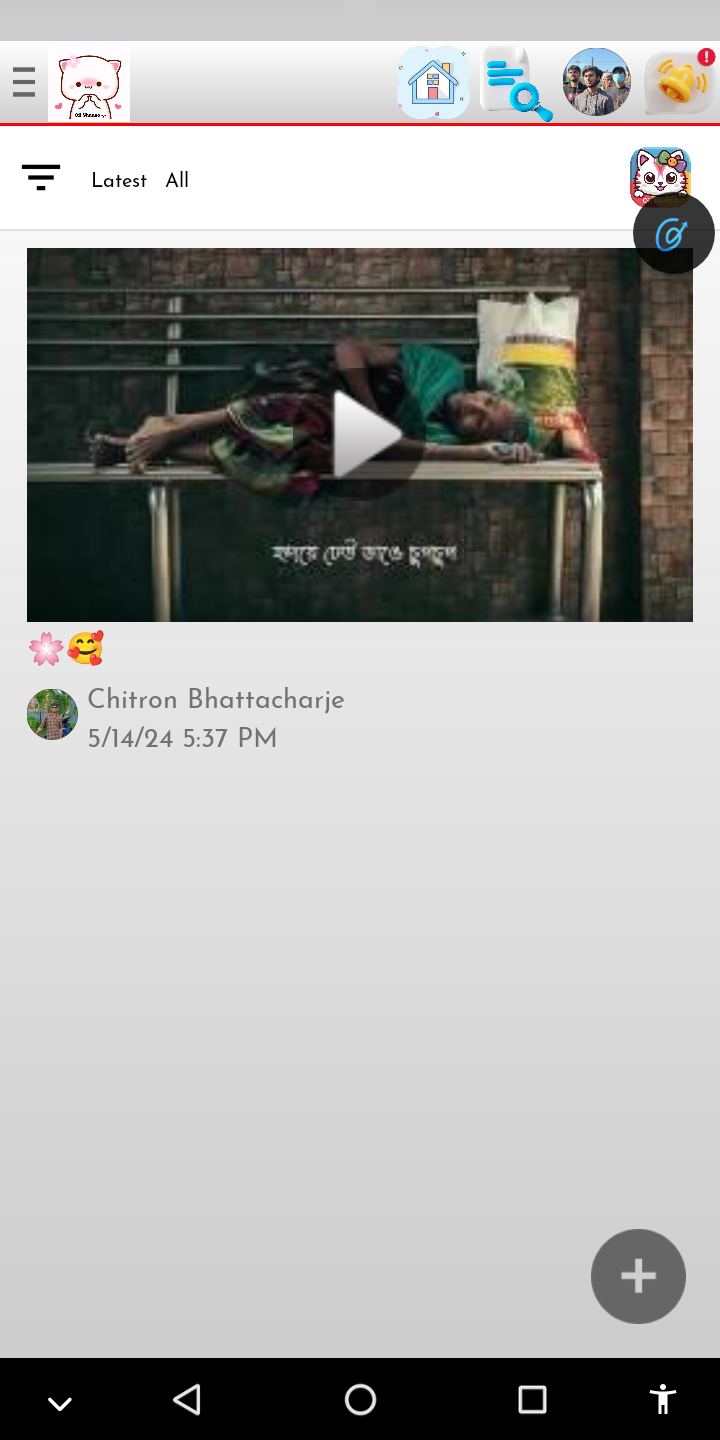The width and height of the screenshot is (720, 1440).
Task: Open recent apps view
Action: coord(532,1399)
